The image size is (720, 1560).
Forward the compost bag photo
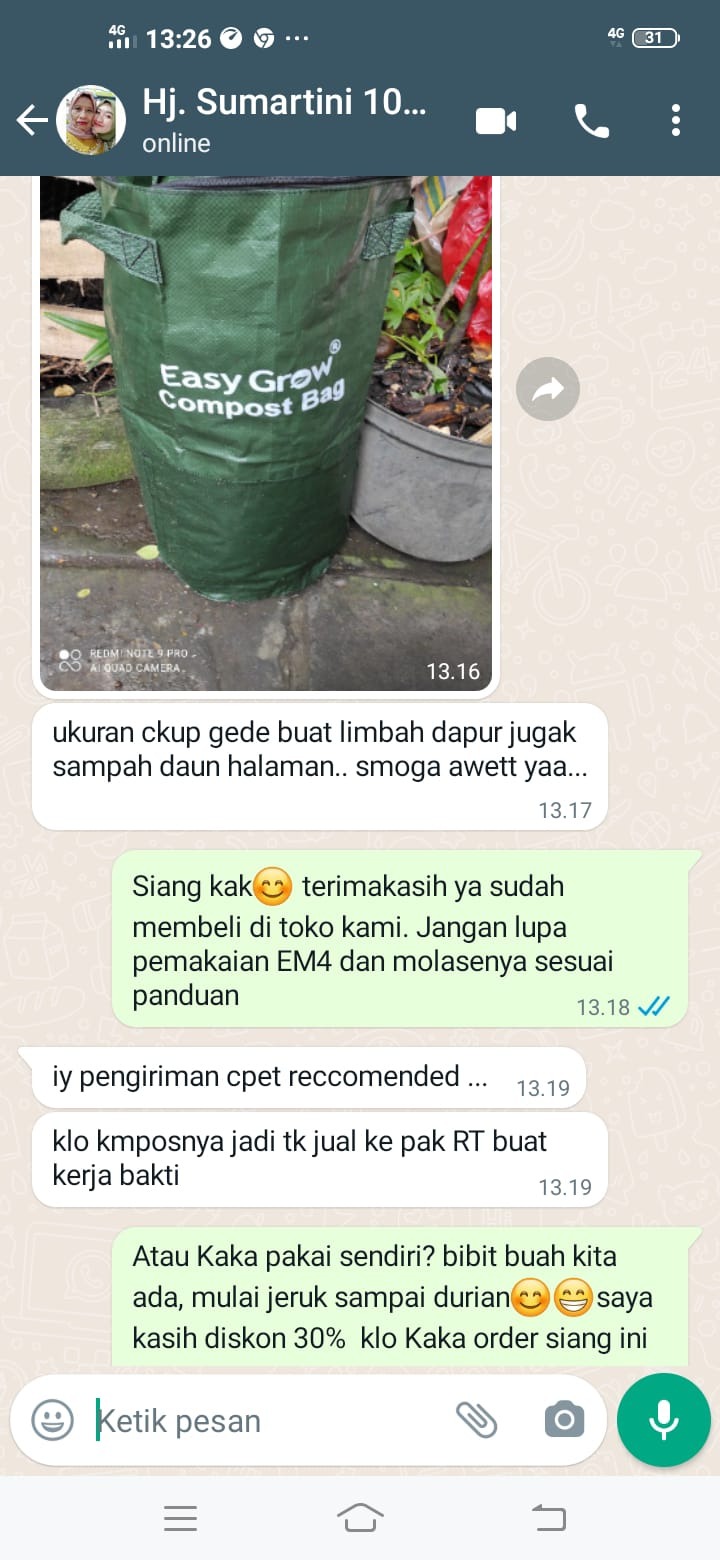pos(548,389)
